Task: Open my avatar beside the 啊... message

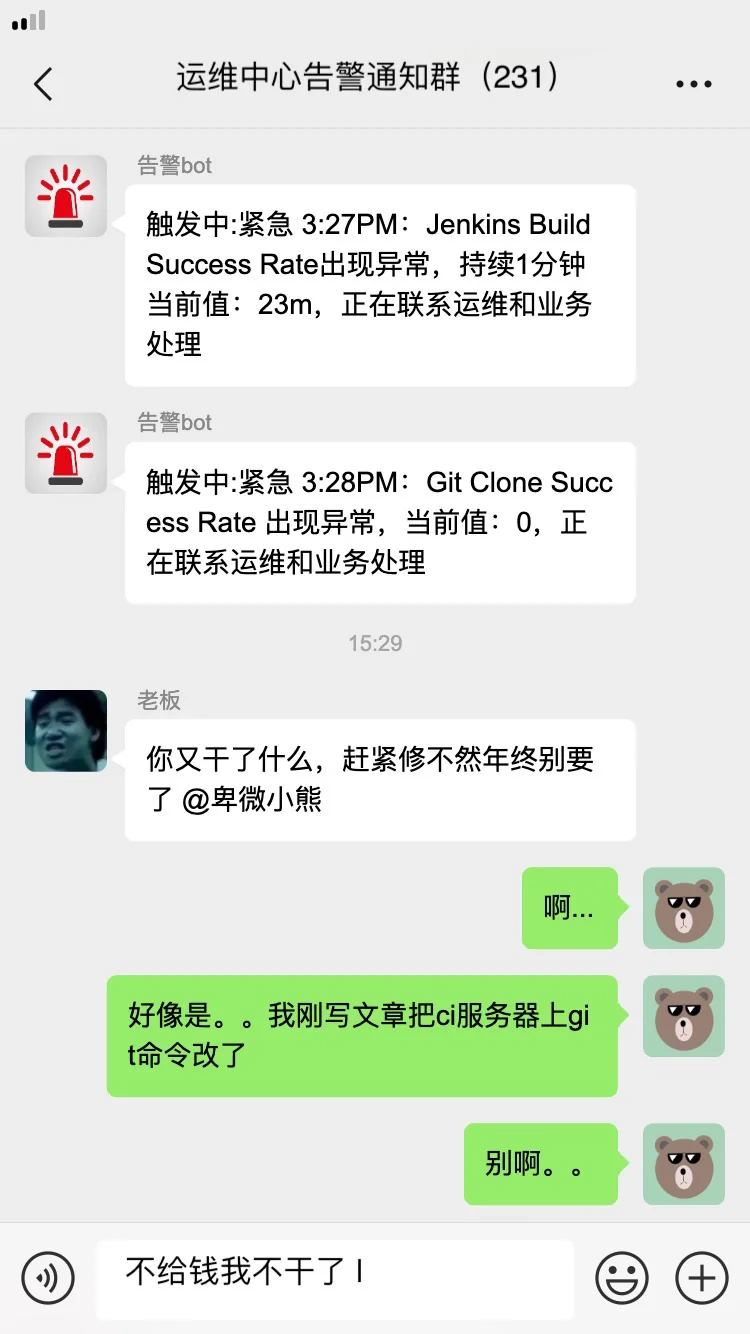Action: click(684, 908)
